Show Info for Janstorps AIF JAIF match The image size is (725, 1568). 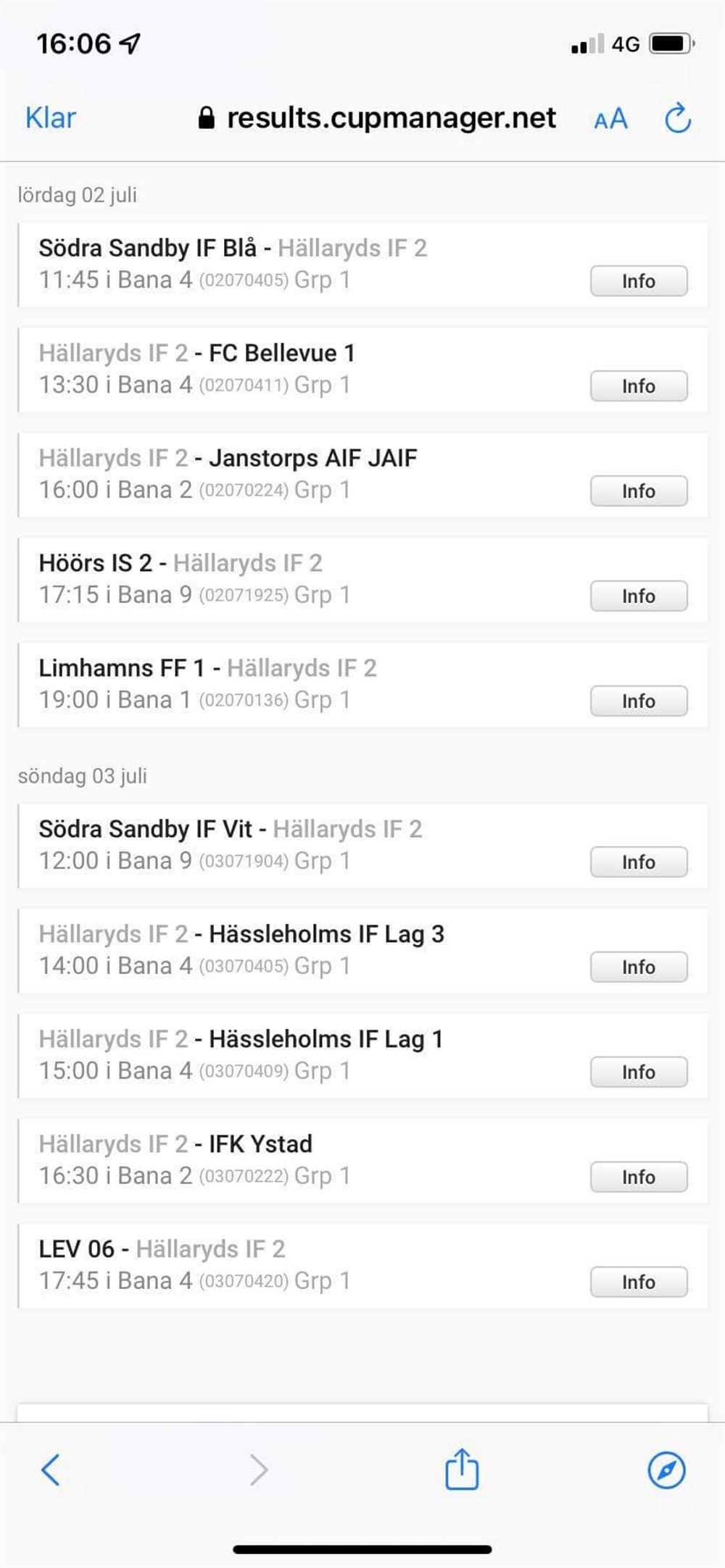[x=638, y=491]
